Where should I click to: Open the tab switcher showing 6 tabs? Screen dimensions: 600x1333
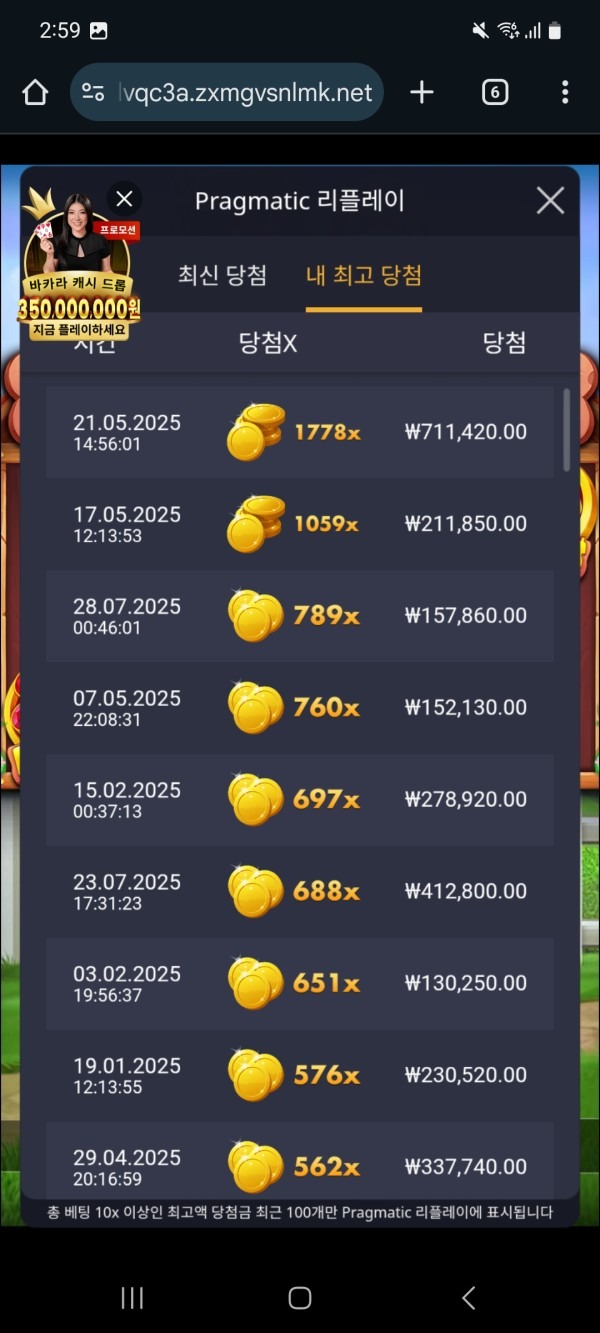pyautogui.click(x=495, y=93)
